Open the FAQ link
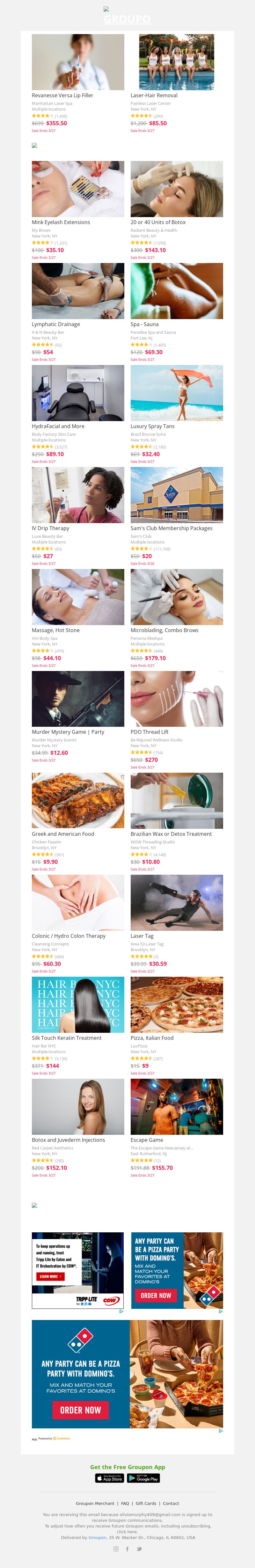255x1568 pixels. 125,1504
